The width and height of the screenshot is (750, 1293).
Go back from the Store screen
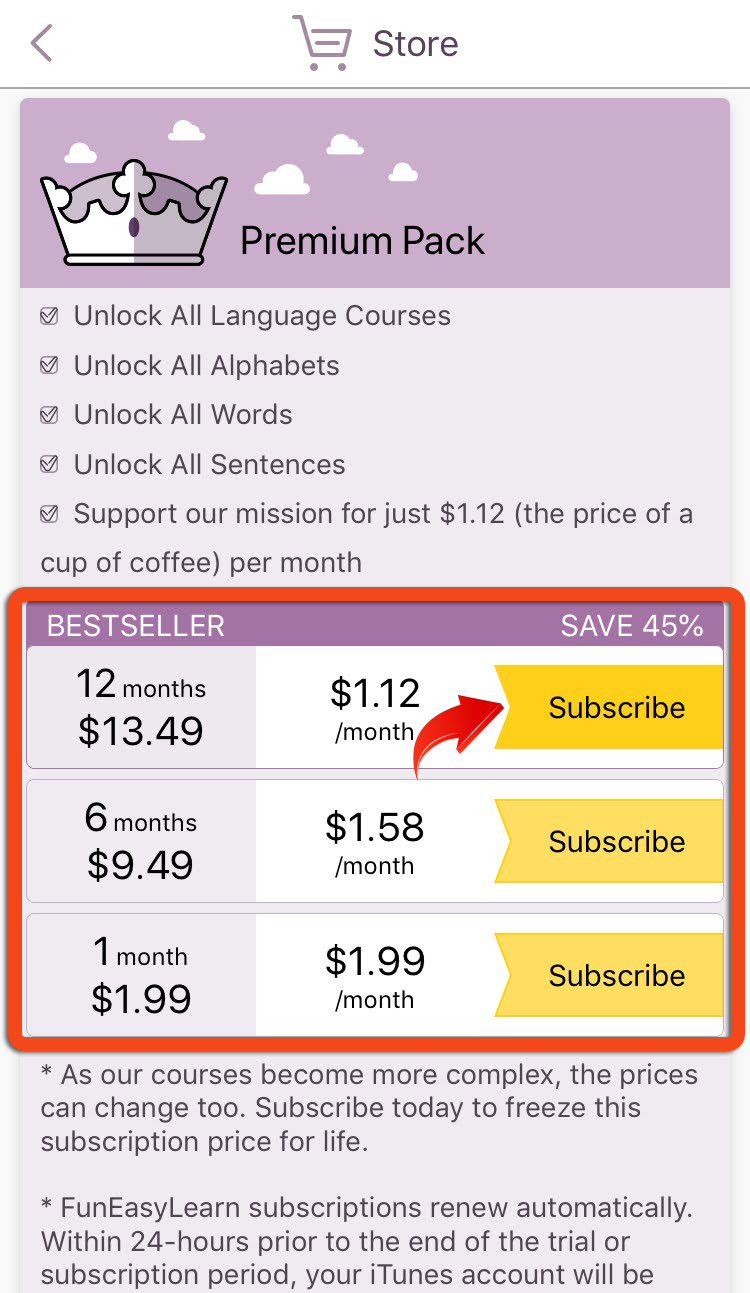click(40, 44)
